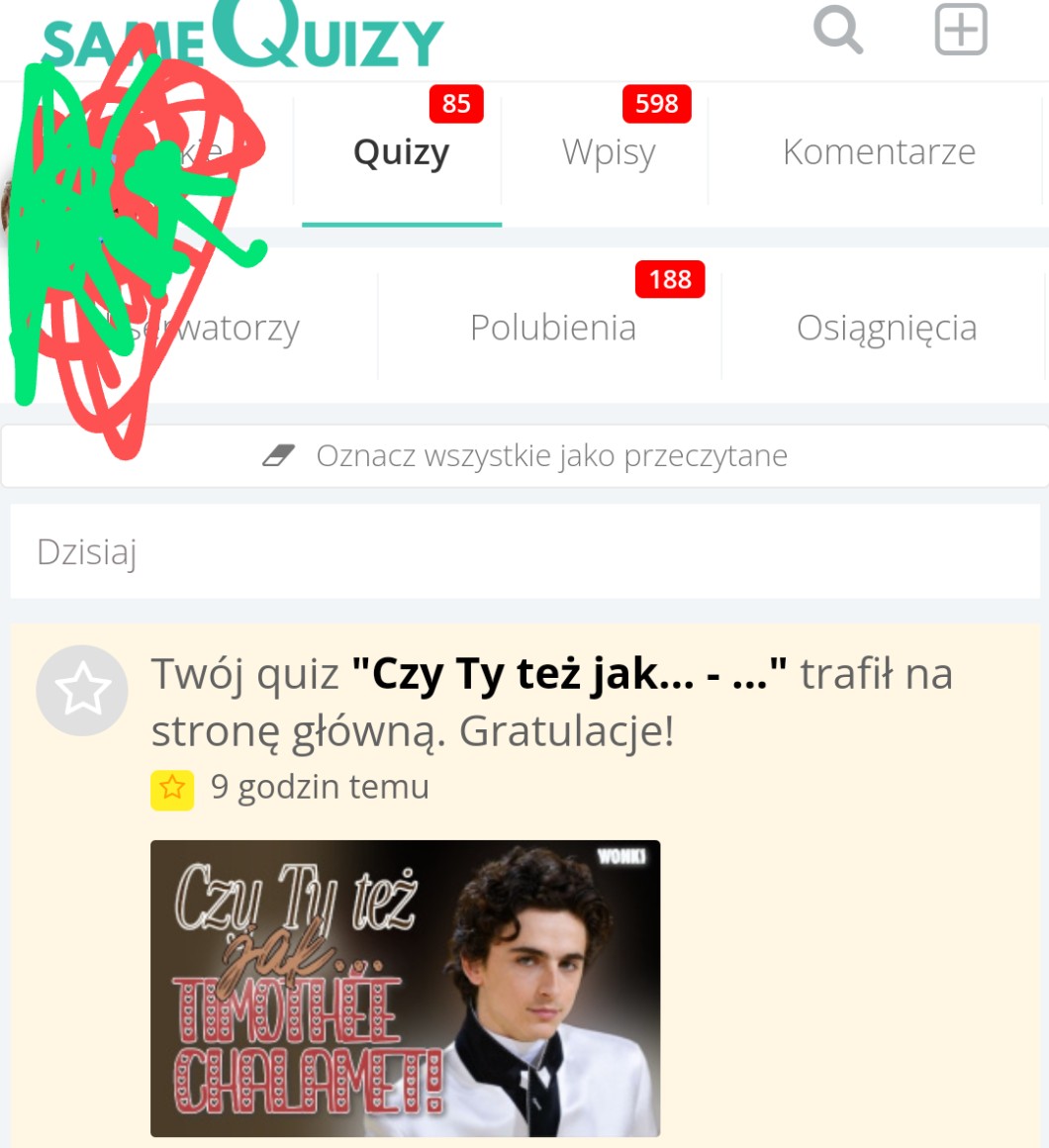Viewport: 1049px width, 1148px height.
Task: Open the Komentarze tab
Action: coord(879,152)
